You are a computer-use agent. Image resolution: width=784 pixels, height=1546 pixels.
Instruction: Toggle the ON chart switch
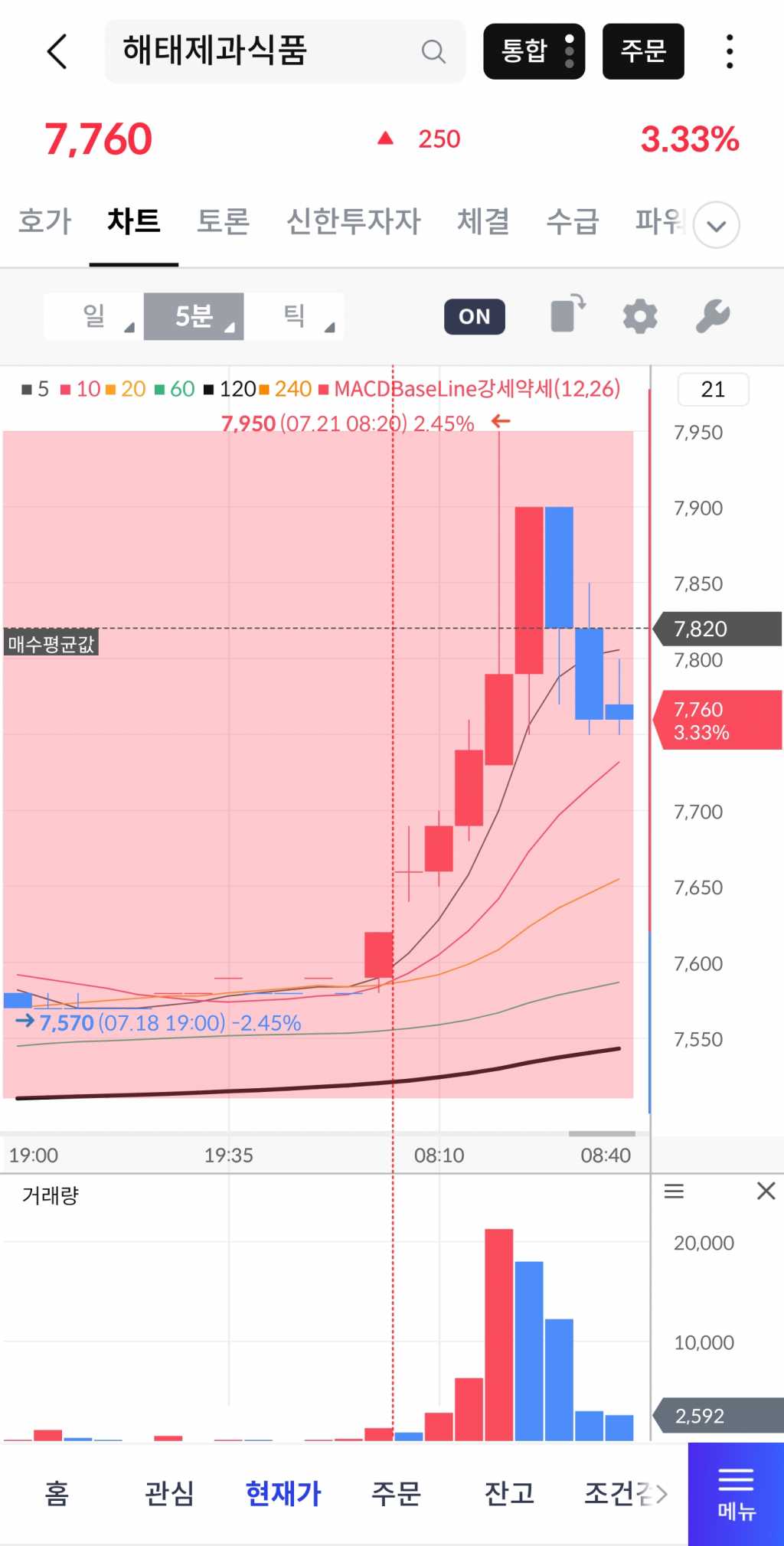[474, 316]
